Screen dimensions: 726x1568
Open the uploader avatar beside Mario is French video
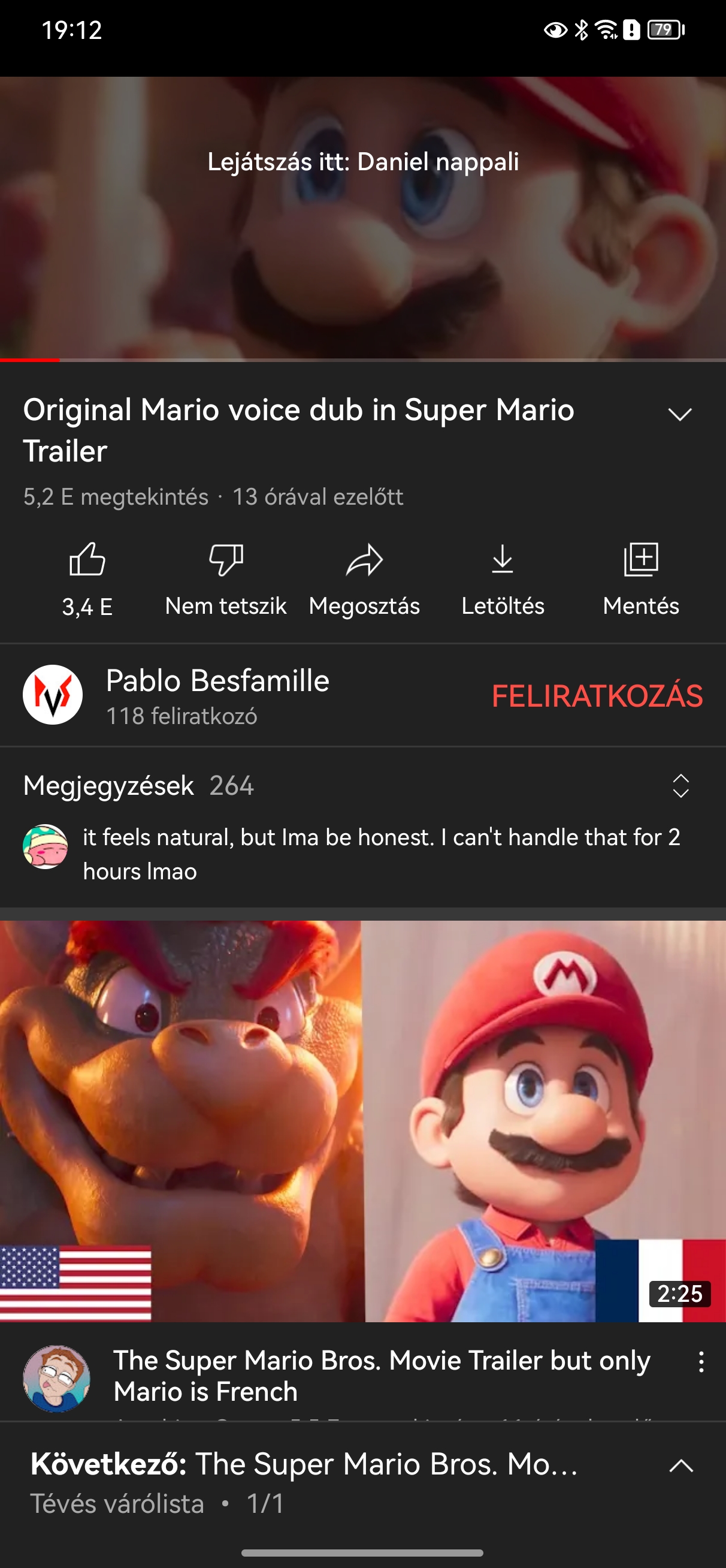coord(56,1378)
